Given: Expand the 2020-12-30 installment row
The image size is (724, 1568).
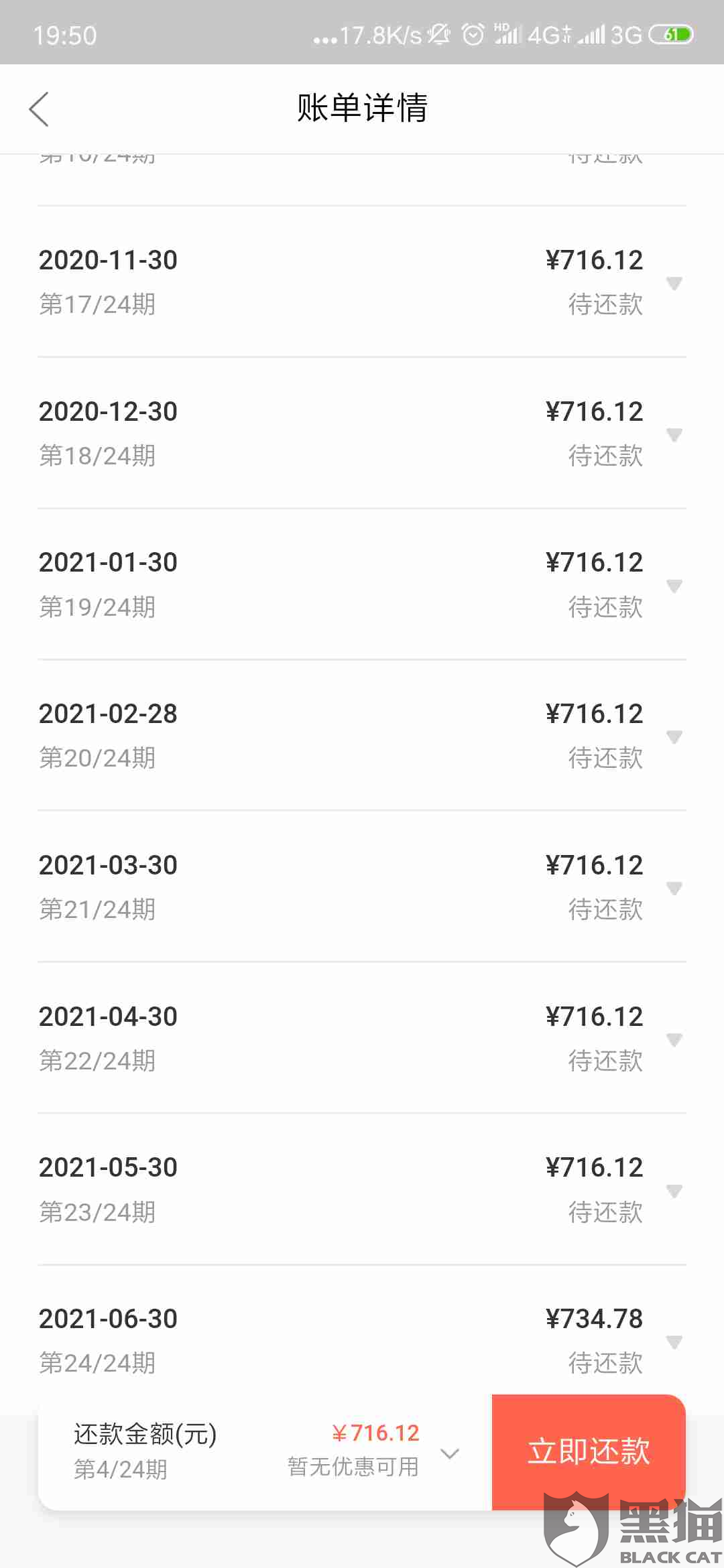Looking at the screenshot, I should (x=674, y=435).
